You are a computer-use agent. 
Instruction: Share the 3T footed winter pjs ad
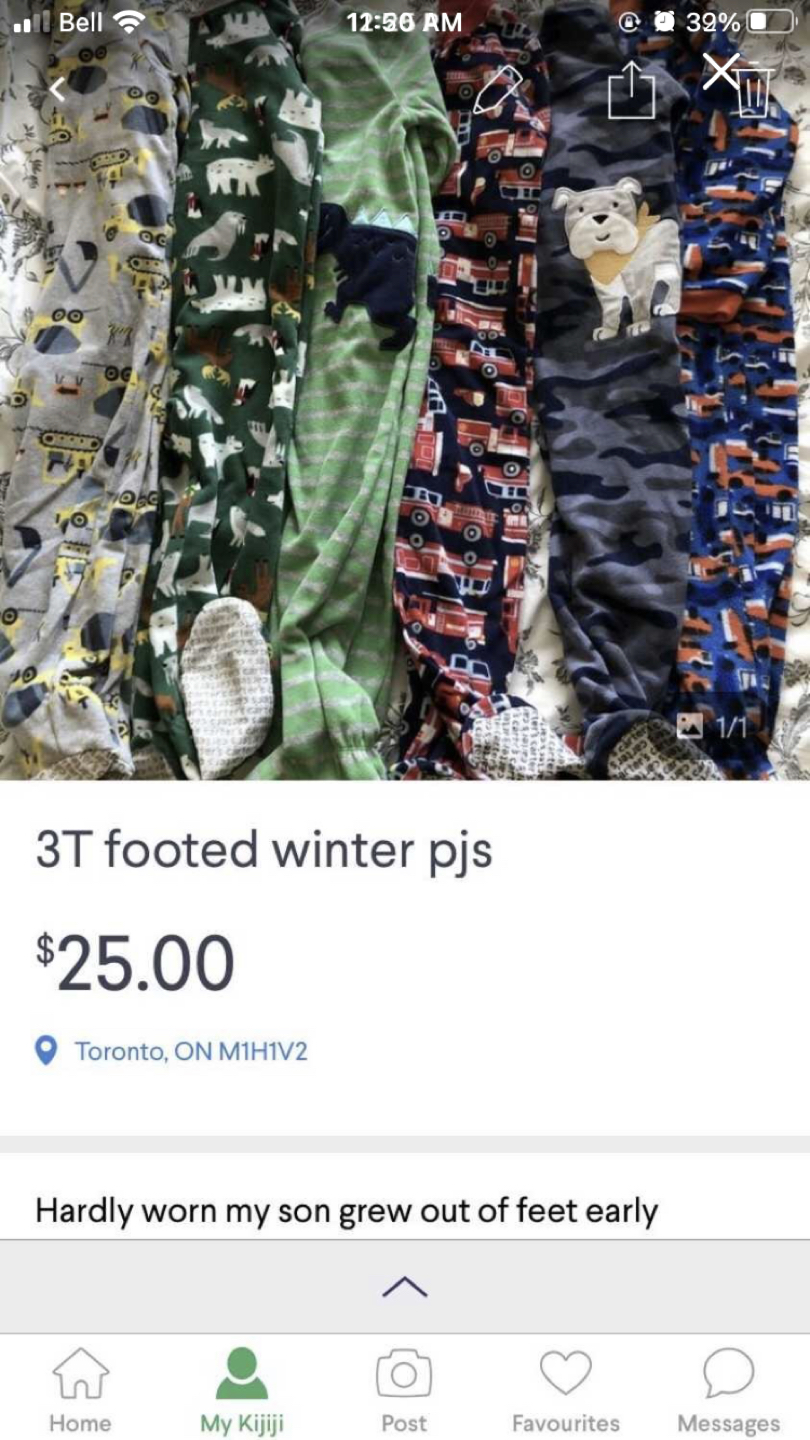[x=632, y=93]
